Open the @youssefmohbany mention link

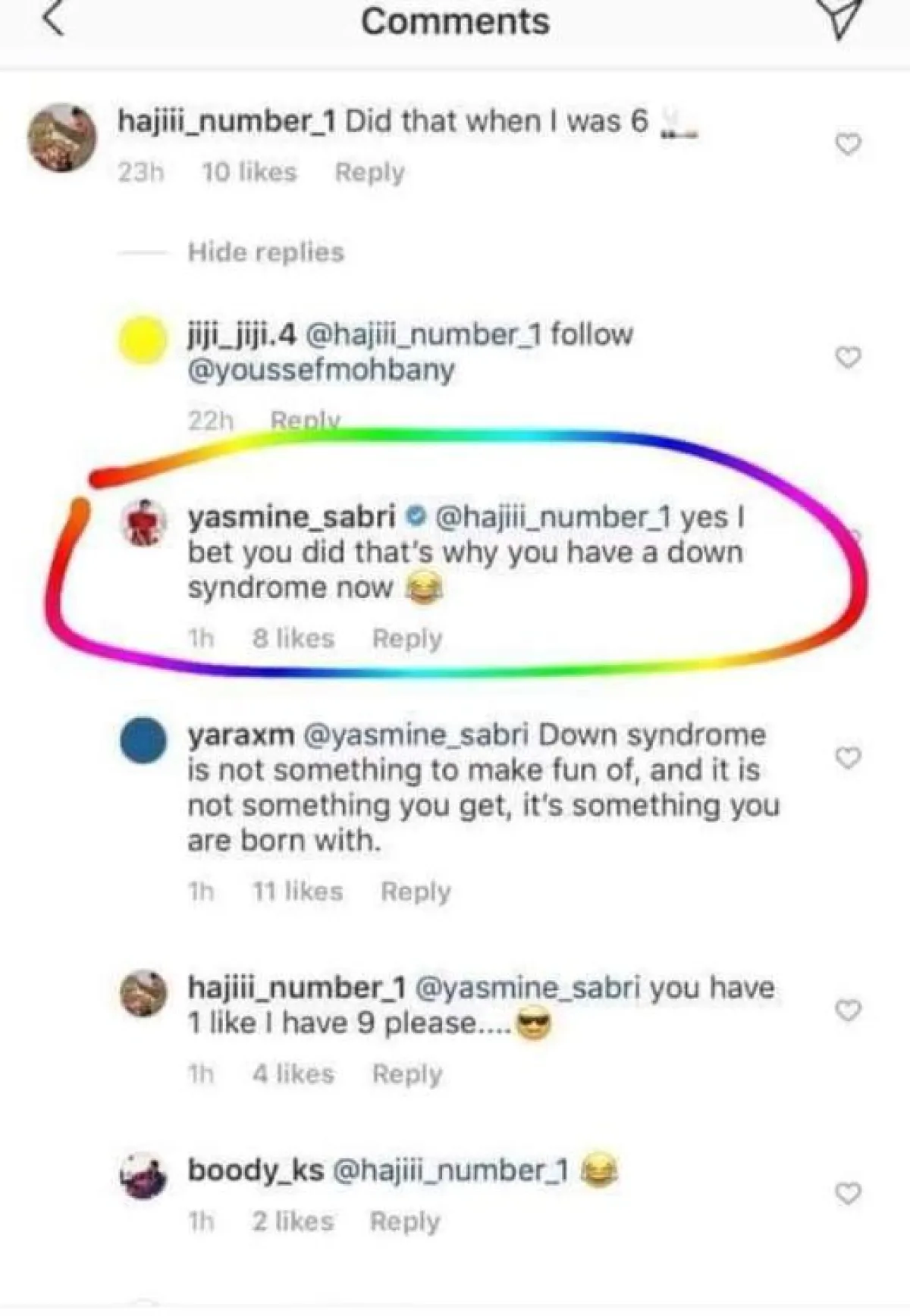321,370
